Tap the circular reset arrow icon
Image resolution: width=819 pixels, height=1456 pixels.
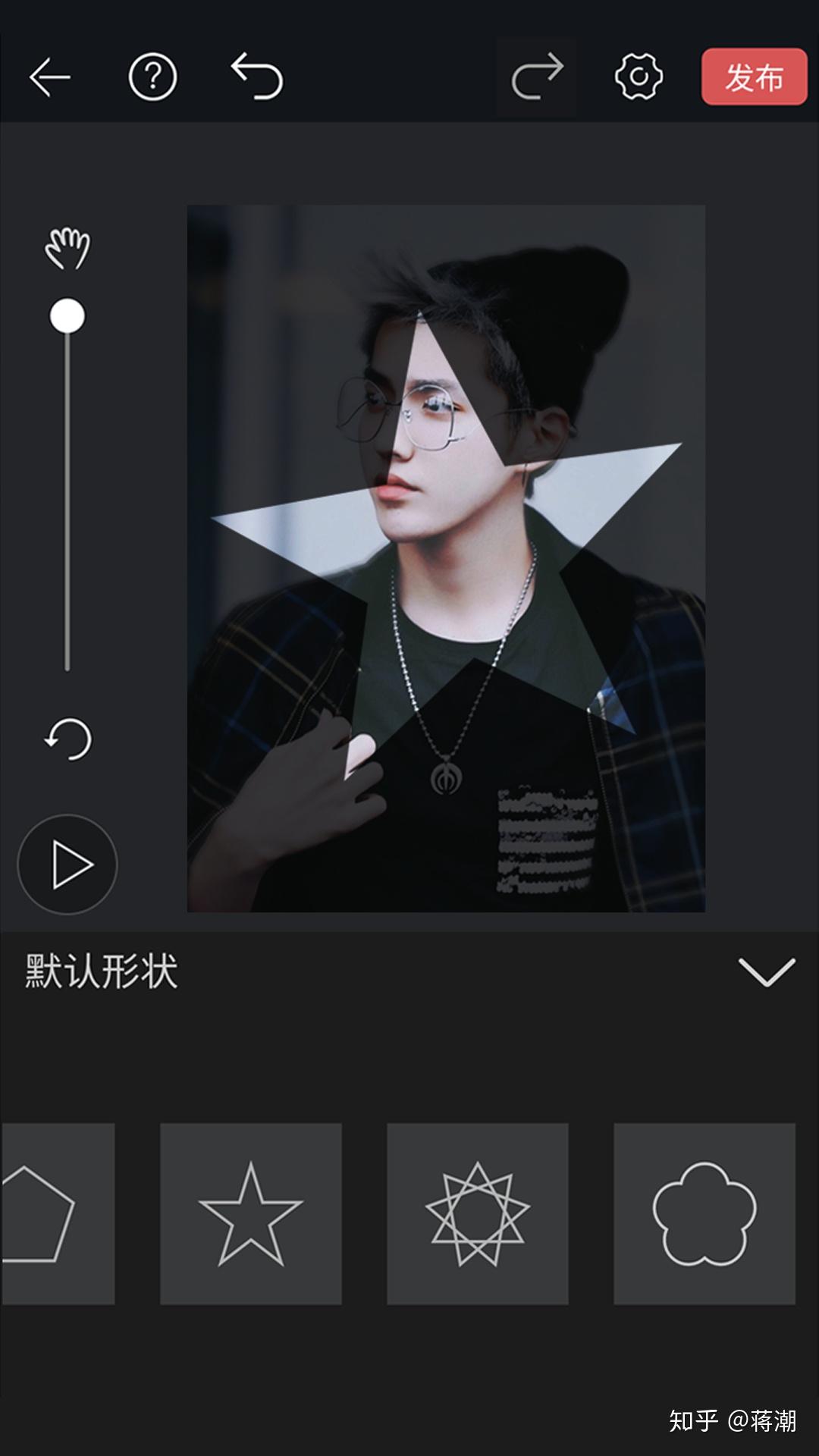tap(67, 739)
